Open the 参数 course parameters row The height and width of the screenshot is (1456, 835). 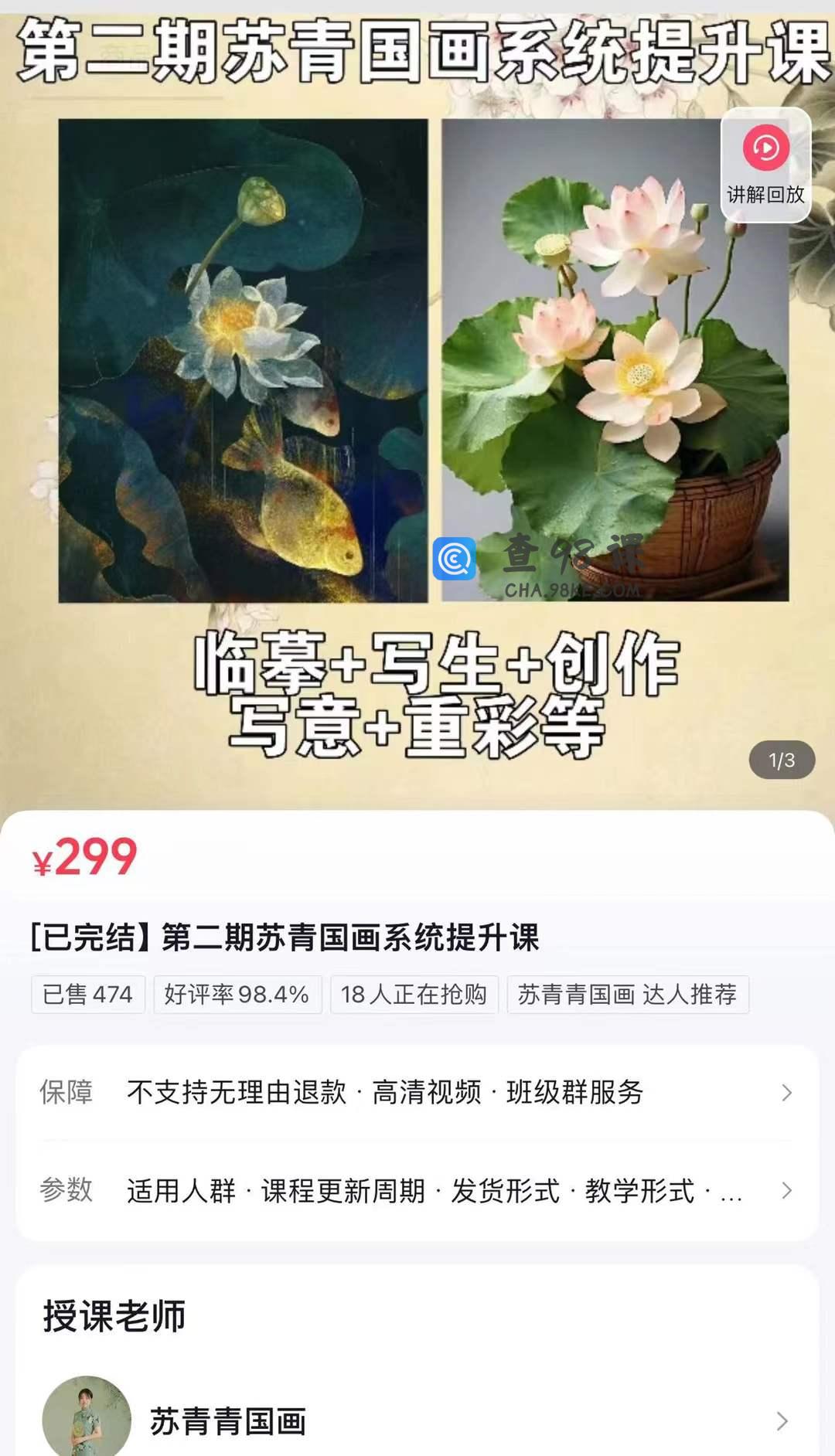tap(417, 1190)
